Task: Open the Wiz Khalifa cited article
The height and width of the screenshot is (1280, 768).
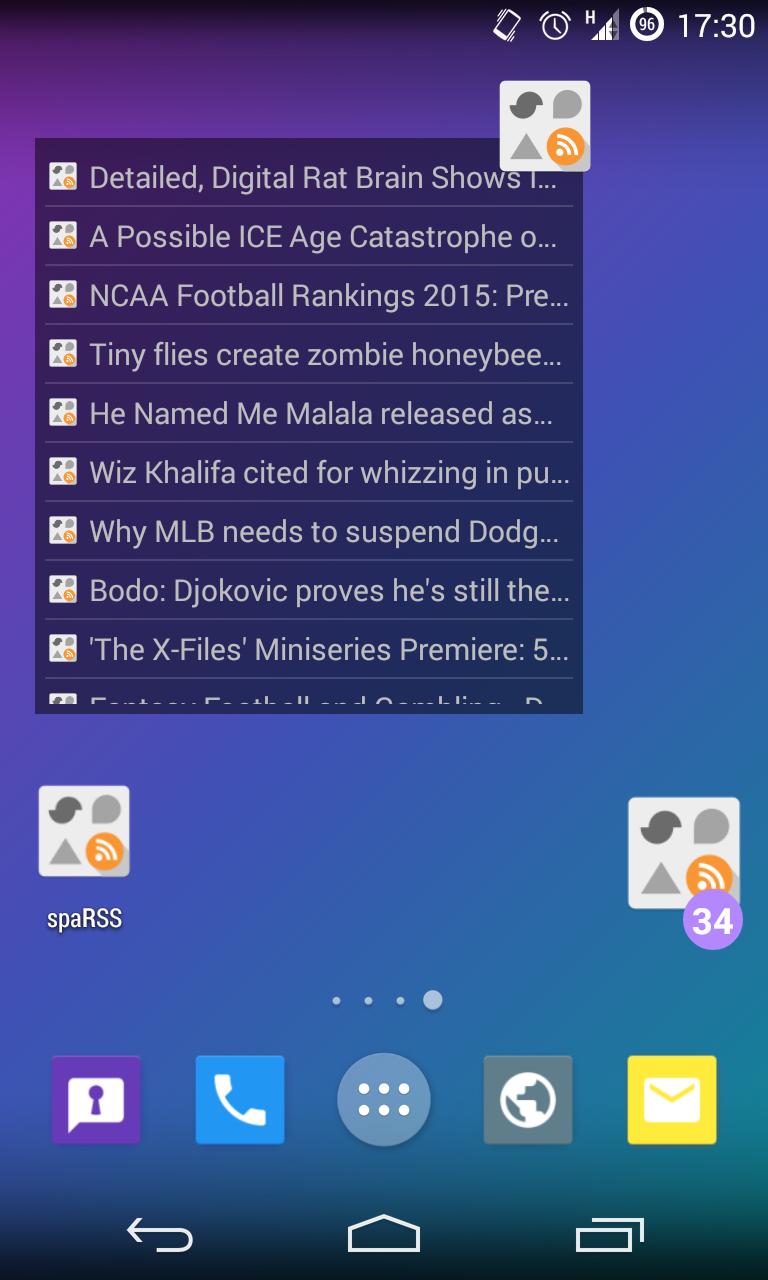Action: point(310,473)
